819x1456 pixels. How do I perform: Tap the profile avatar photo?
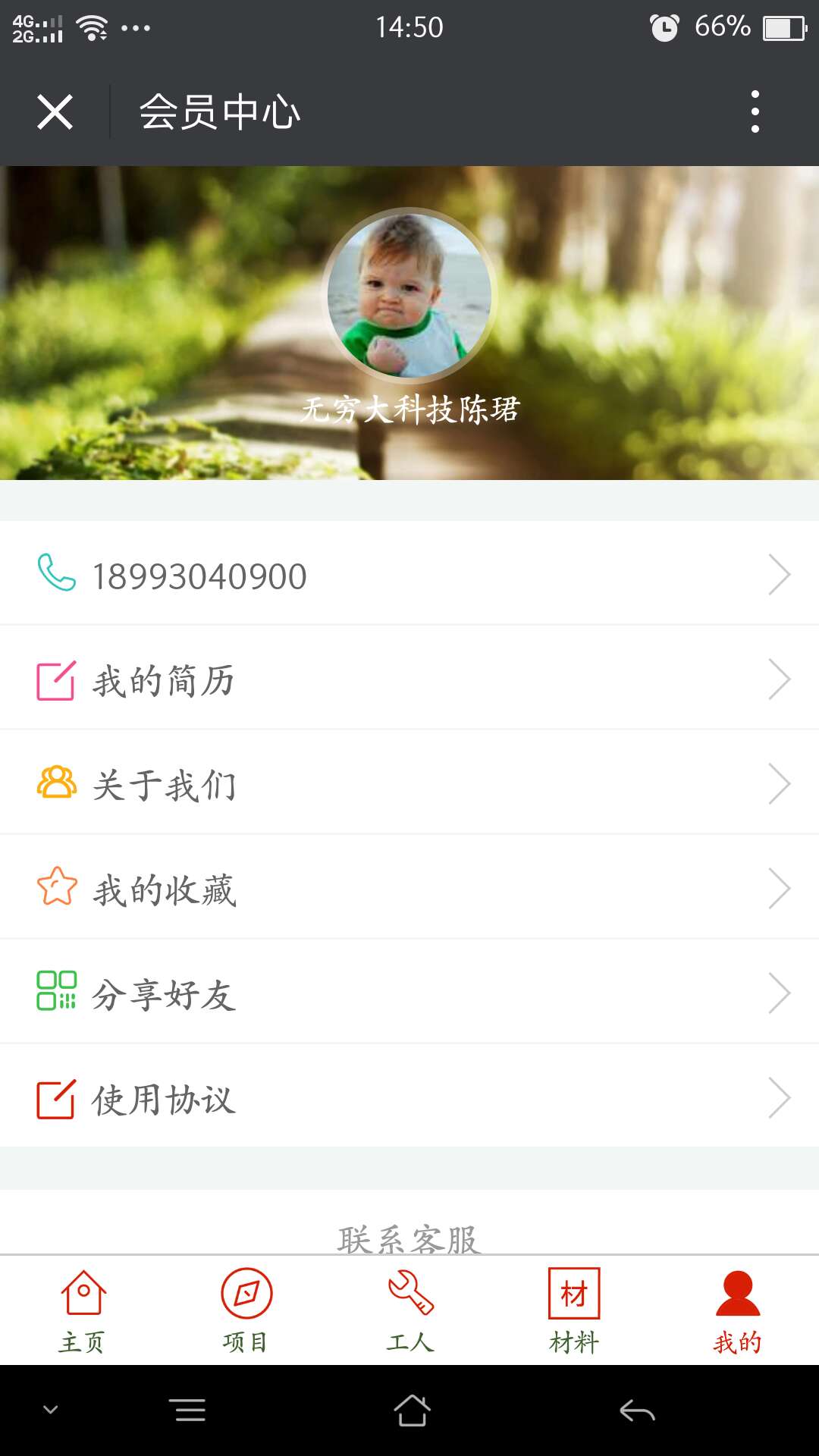click(409, 296)
